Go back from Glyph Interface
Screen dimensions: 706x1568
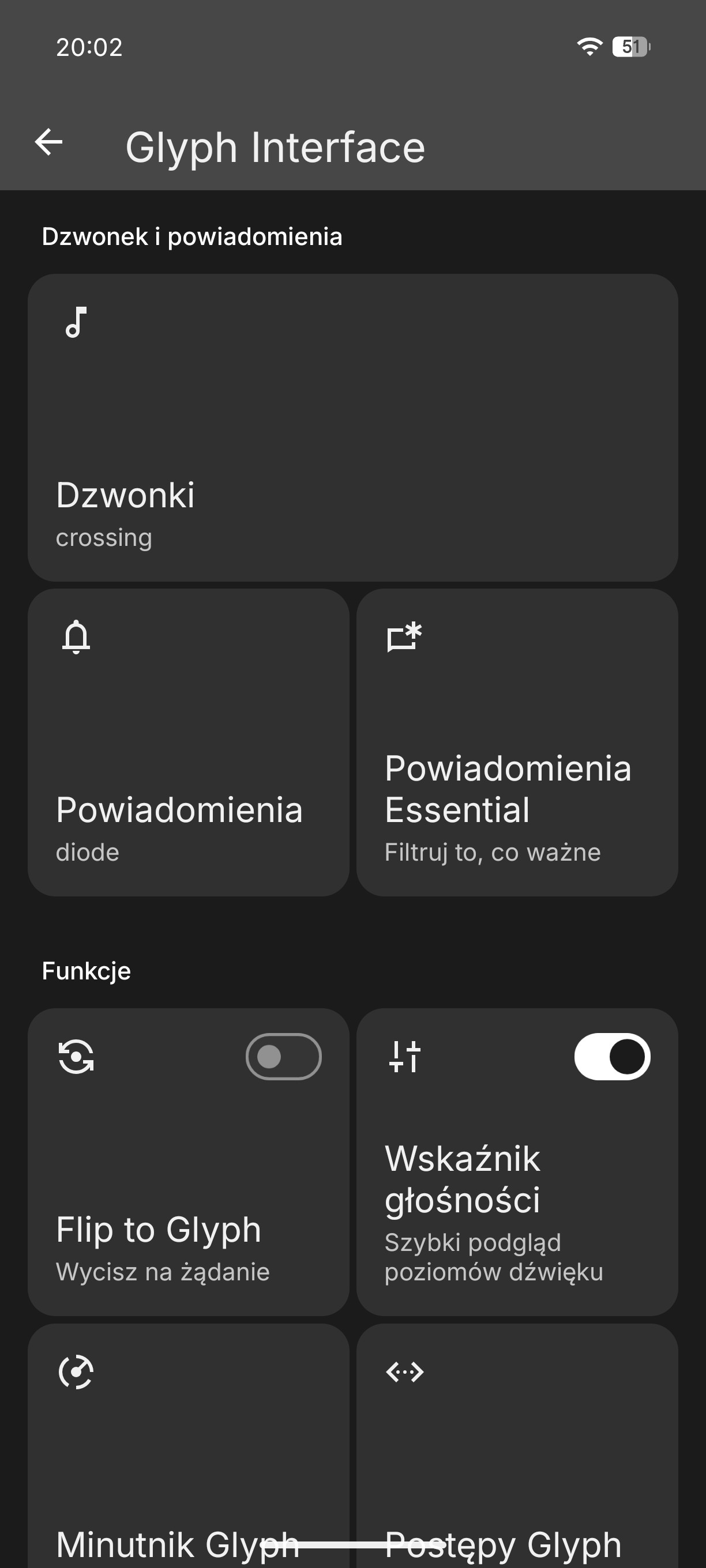click(48, 143)
